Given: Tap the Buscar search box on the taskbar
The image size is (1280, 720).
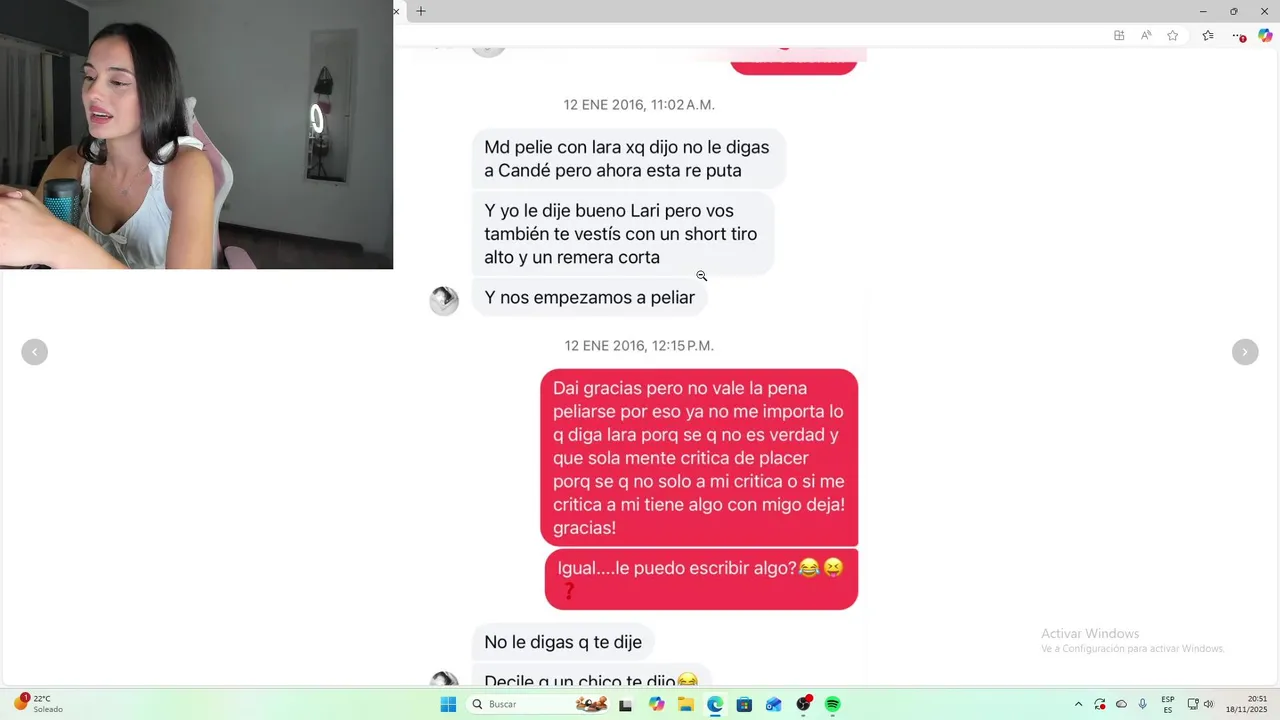Looking at the screenshot, I should [520, 704].
